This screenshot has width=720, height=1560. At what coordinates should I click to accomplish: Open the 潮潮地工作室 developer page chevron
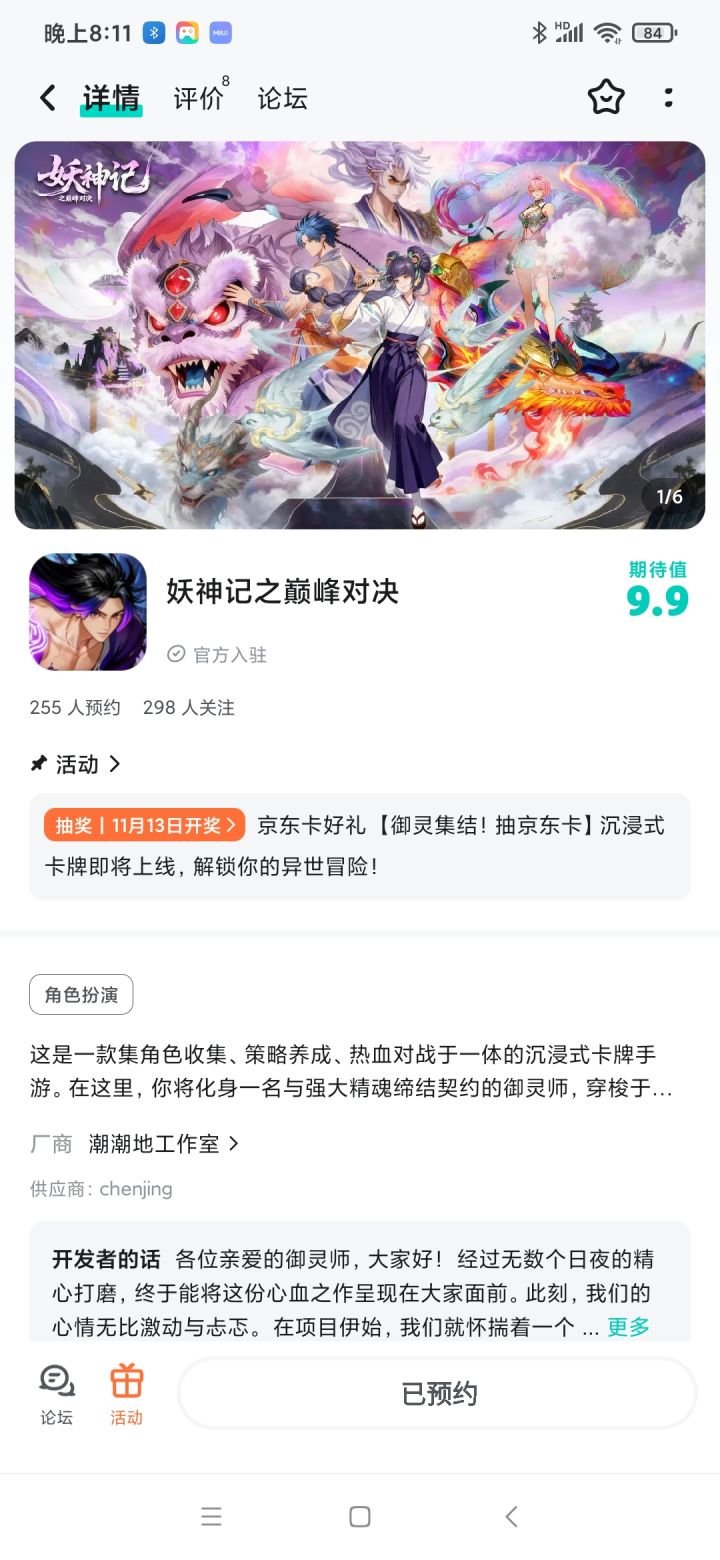tap(232, 1143)
